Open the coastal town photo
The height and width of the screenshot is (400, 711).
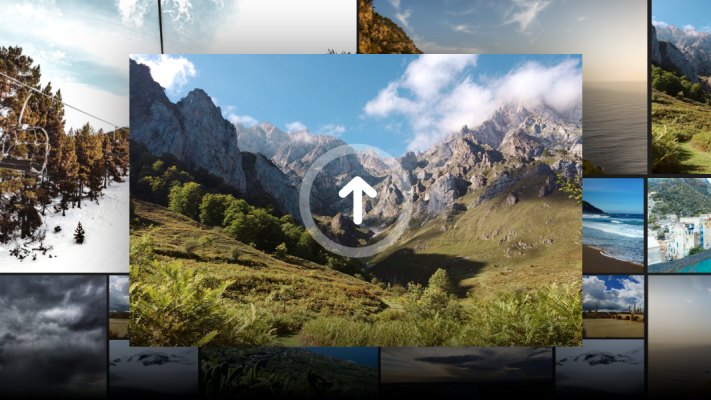coord(678,225)
